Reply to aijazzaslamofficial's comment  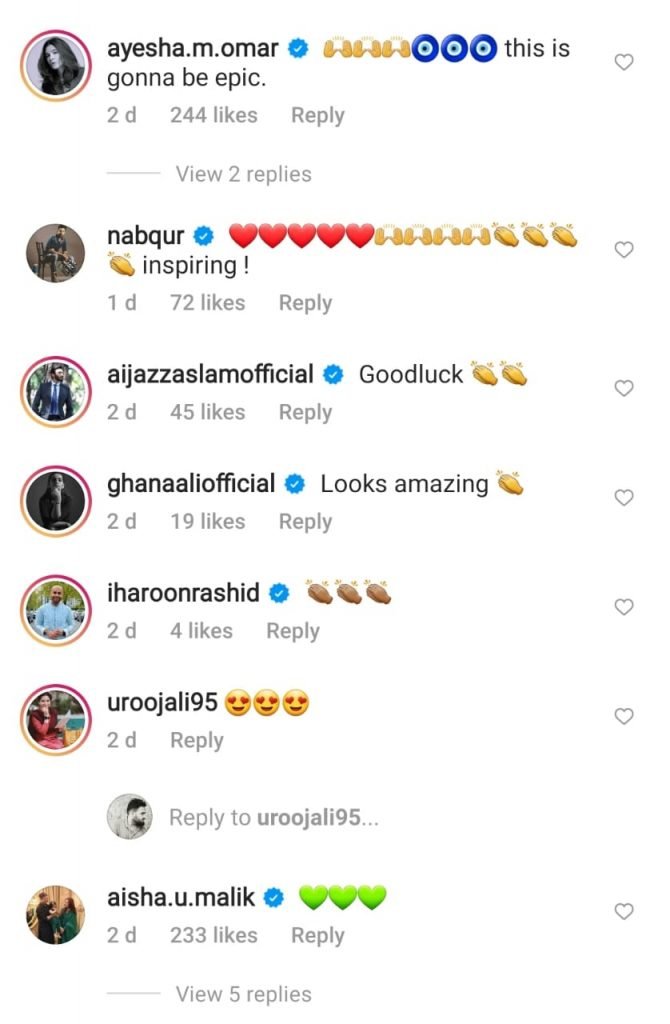[x=305, y=412]
